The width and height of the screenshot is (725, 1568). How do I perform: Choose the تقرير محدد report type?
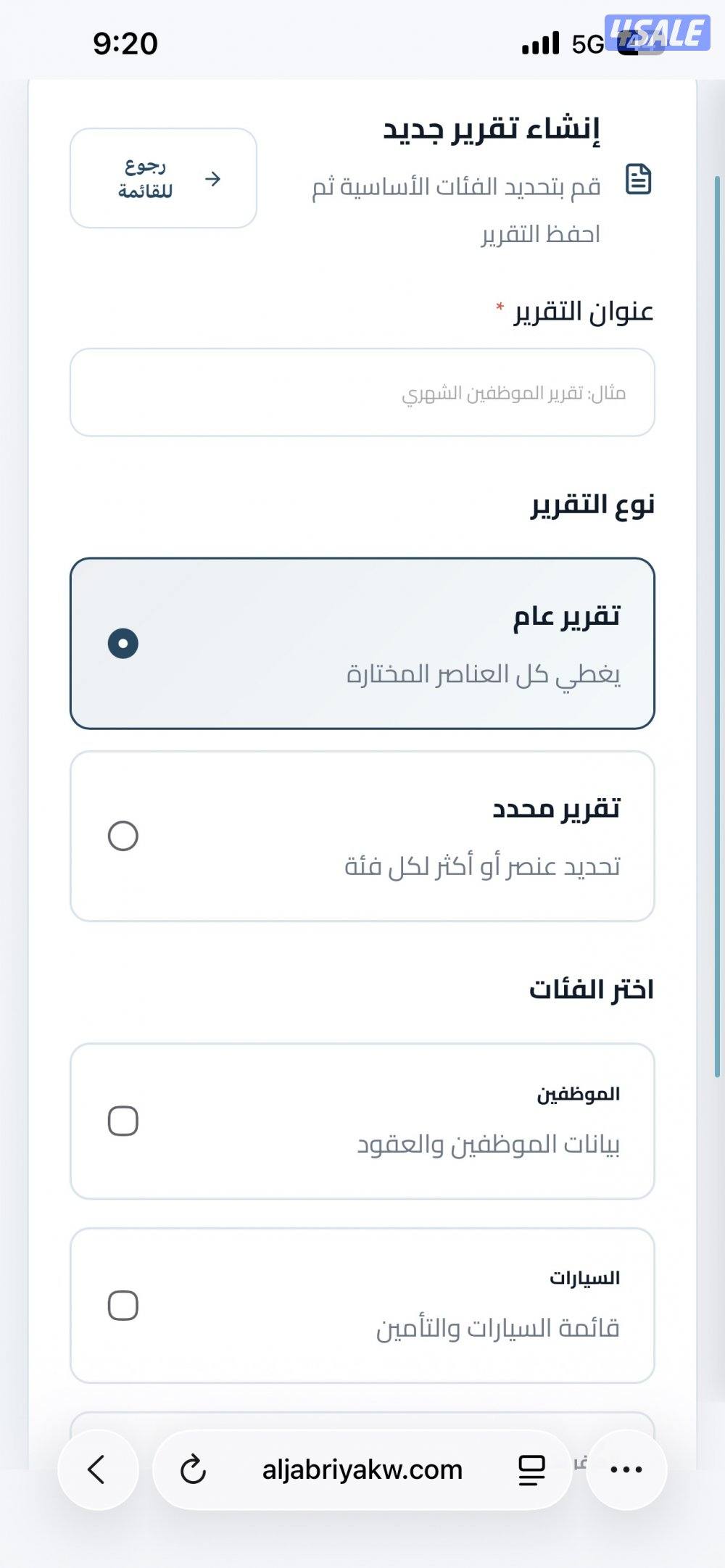pos(124,835)
